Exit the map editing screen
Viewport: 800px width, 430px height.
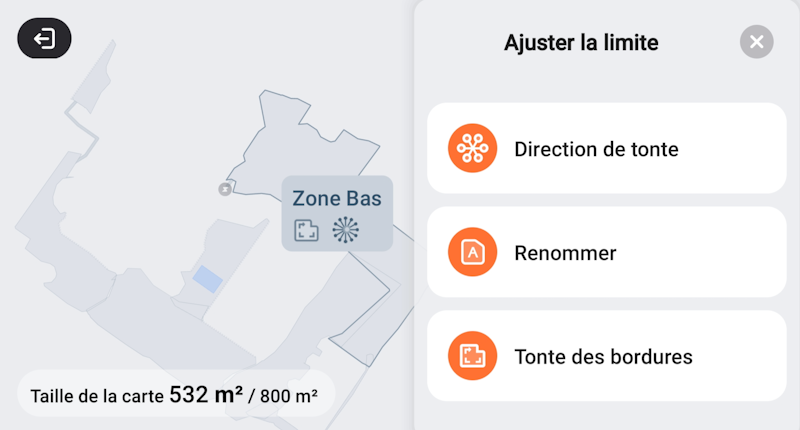(44, 39)
